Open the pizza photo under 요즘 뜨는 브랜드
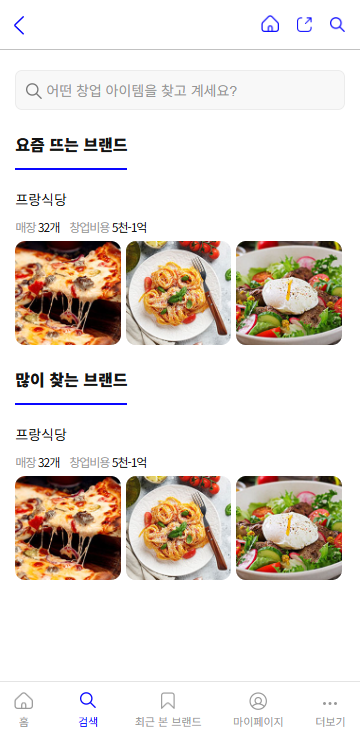 pyautogui.click(x=68, y=293)
